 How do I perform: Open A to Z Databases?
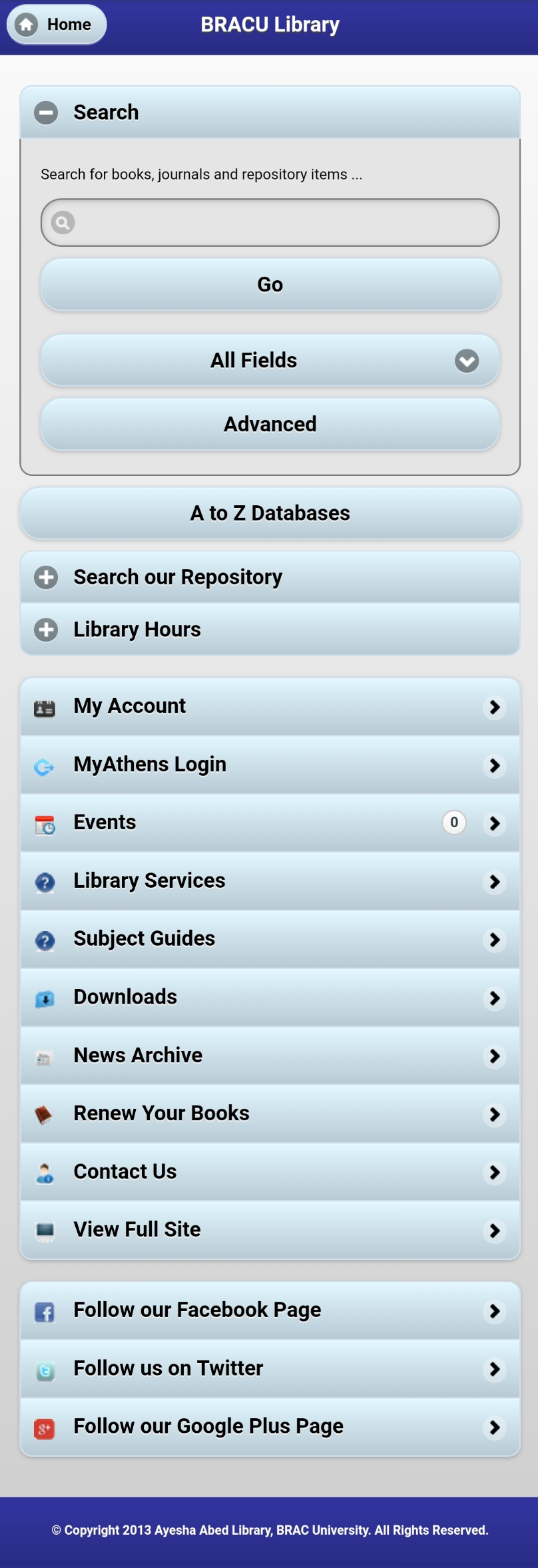coord(270,513)
